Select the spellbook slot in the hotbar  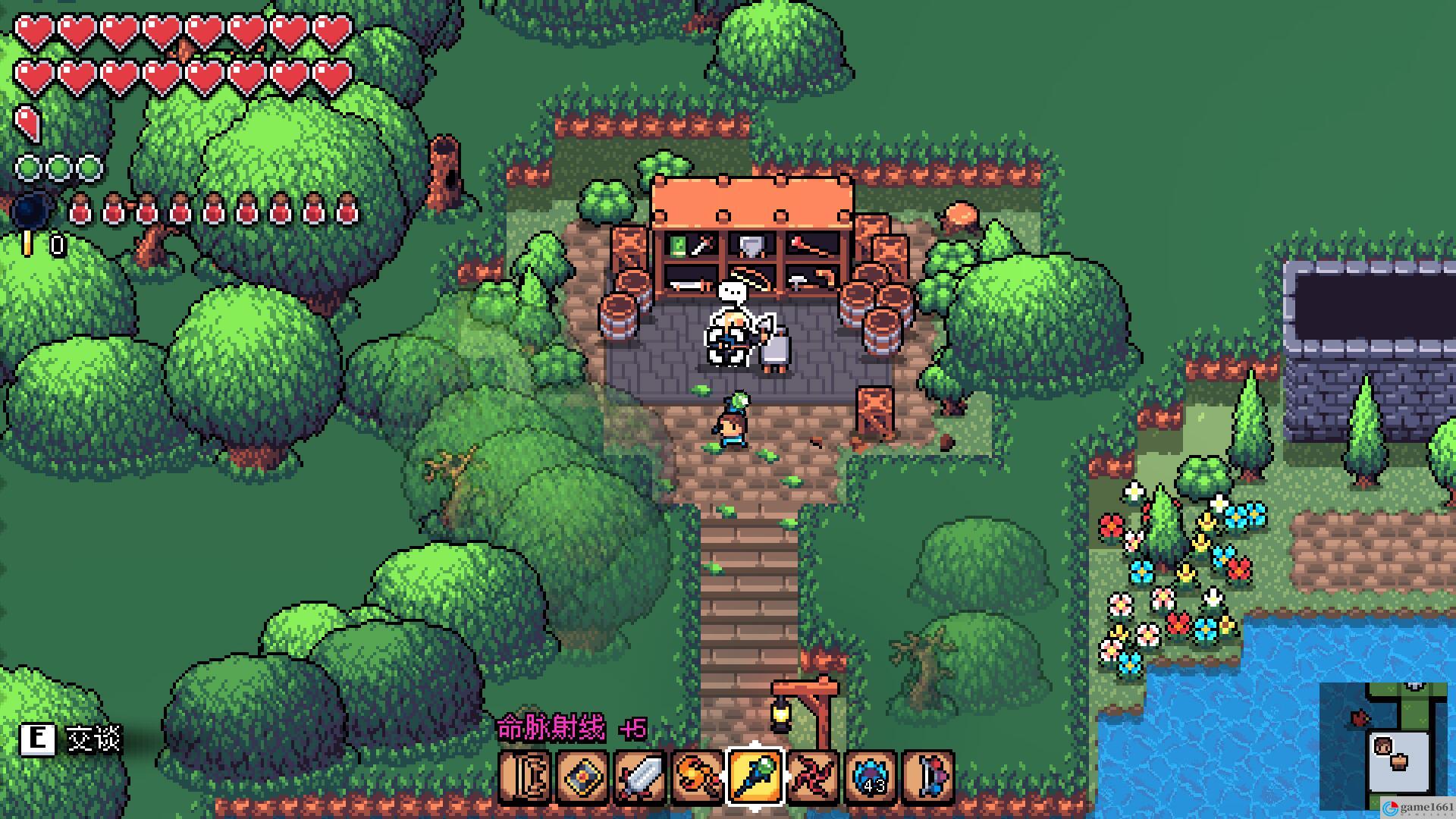point(582,777)
